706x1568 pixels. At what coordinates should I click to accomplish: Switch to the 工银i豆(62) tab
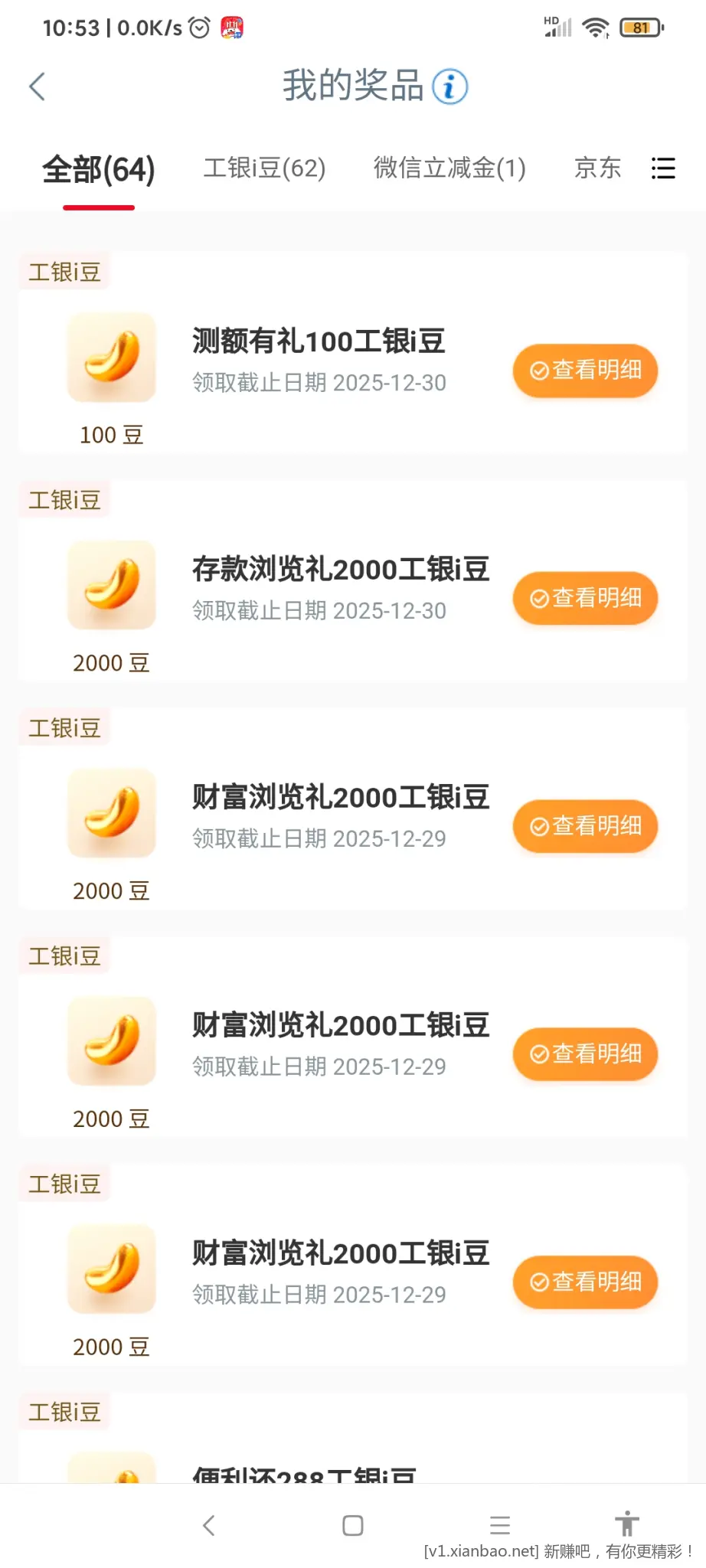[264, 168]
